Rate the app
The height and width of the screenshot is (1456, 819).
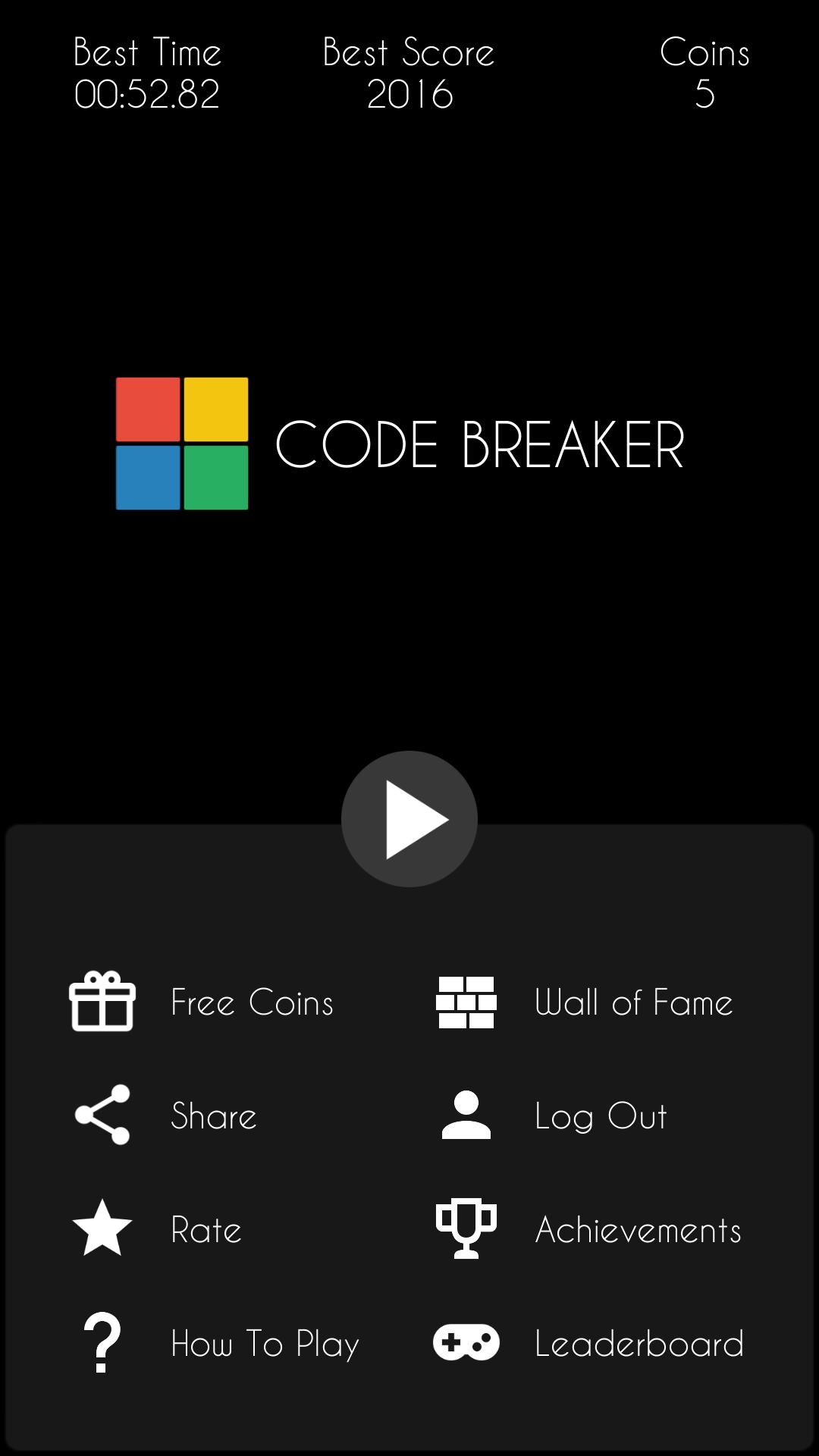(158, 1229)
